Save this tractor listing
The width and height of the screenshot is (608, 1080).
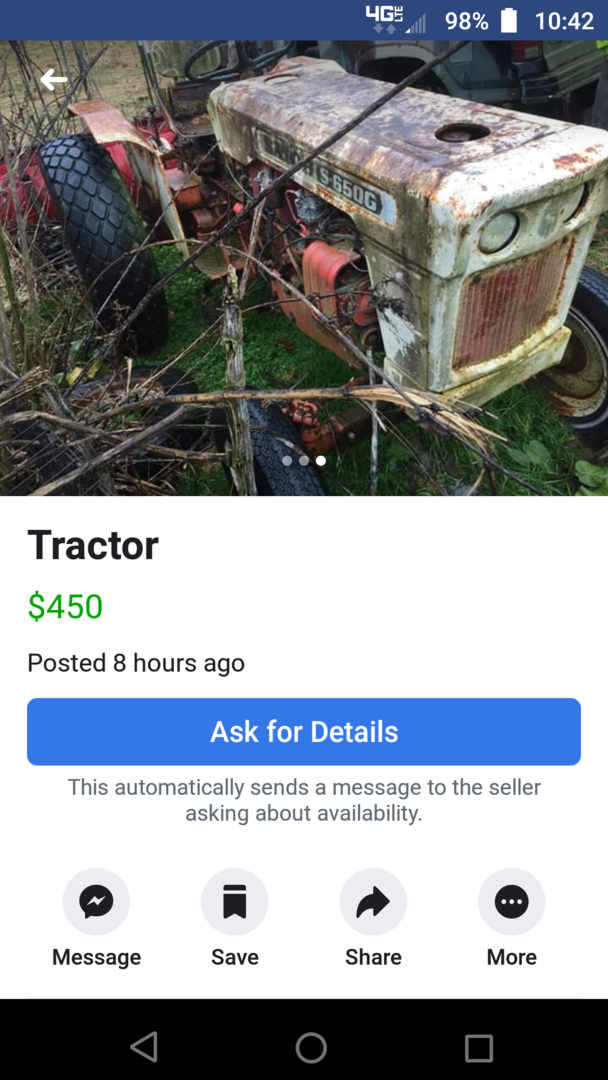pos(235,902)
